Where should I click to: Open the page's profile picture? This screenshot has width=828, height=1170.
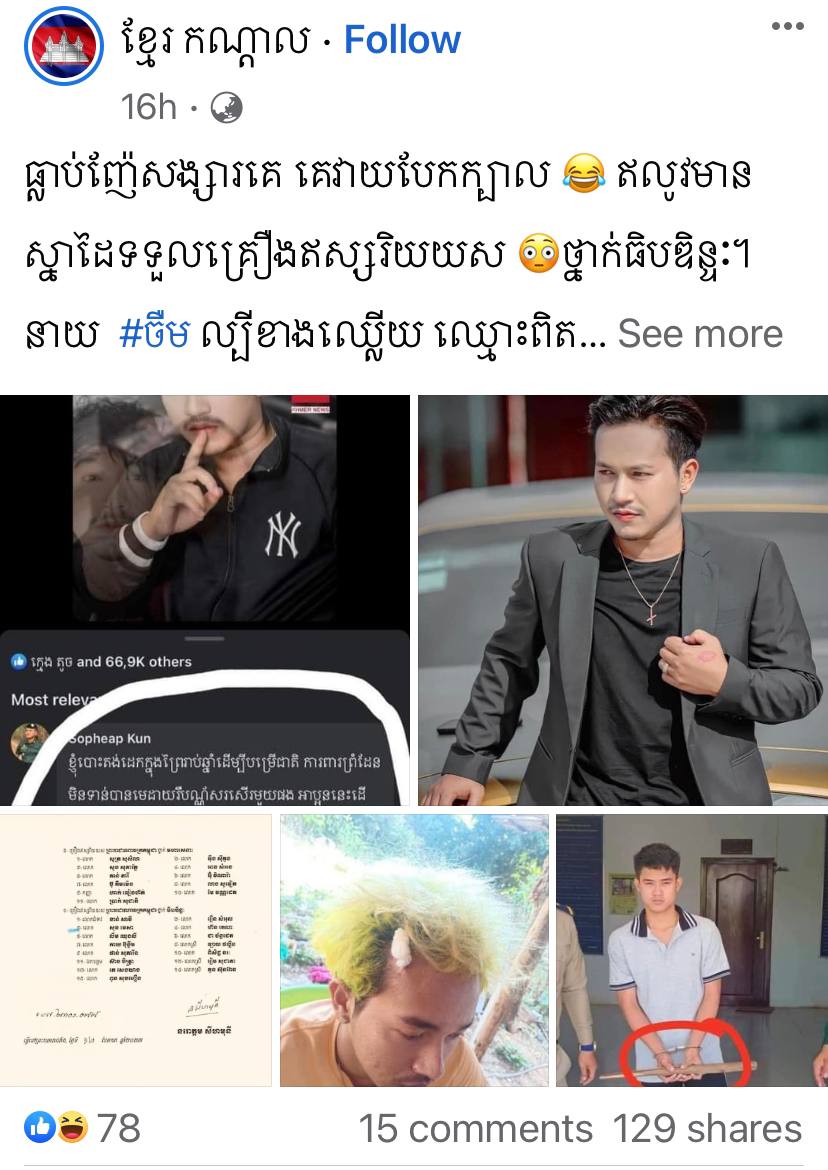65,47
